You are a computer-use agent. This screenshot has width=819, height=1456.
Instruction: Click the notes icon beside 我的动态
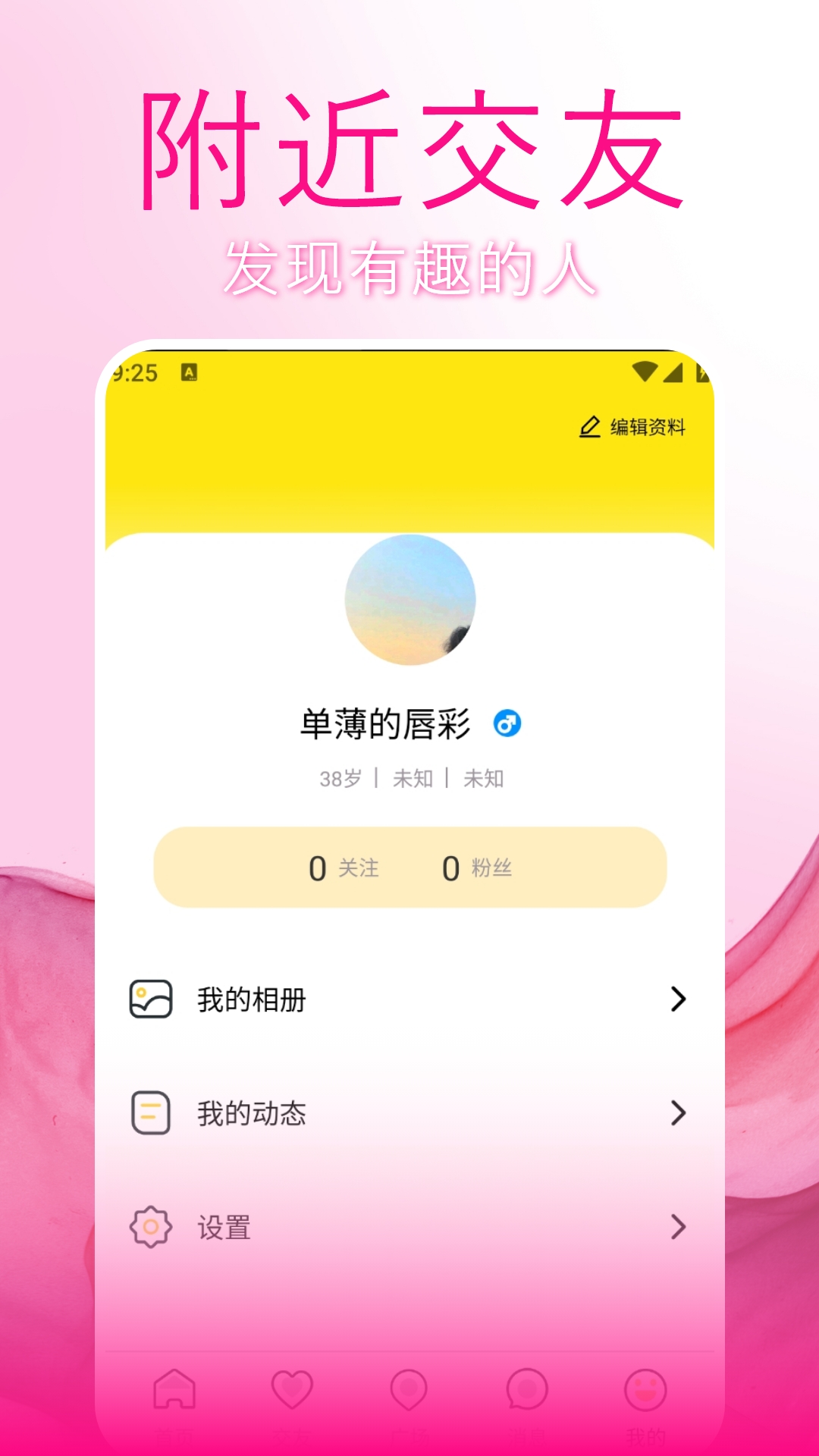coord(152,1114)
